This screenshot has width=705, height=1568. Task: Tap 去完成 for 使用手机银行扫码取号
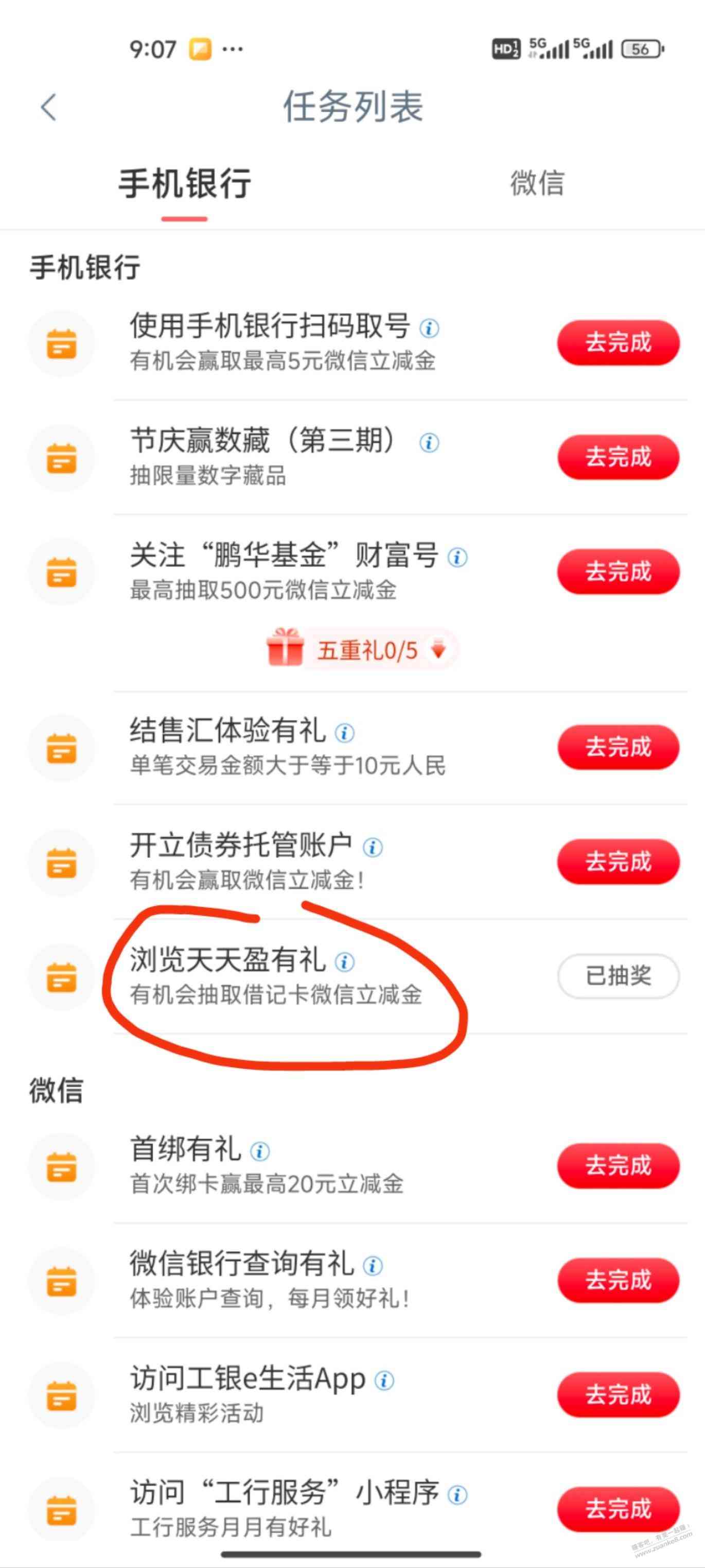[618, 343]
